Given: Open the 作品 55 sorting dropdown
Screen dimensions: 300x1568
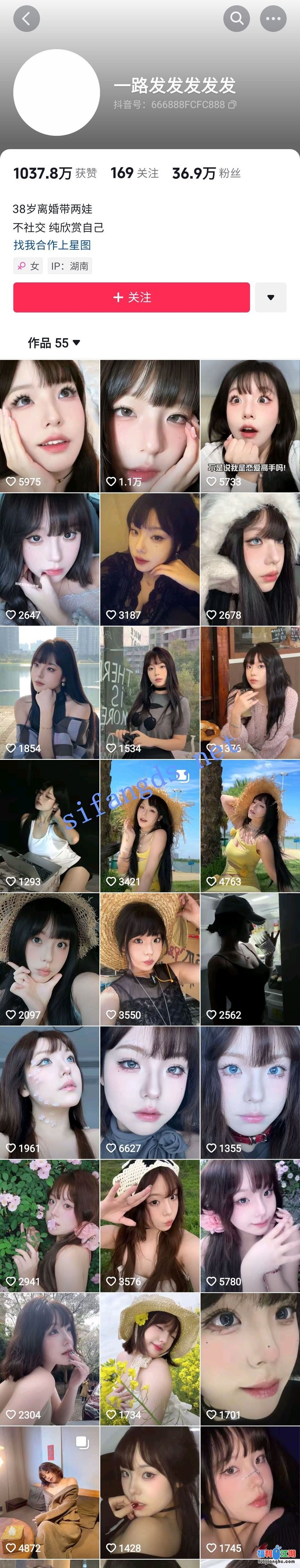Looking at the screenshot, I should [x=54, y=343].
